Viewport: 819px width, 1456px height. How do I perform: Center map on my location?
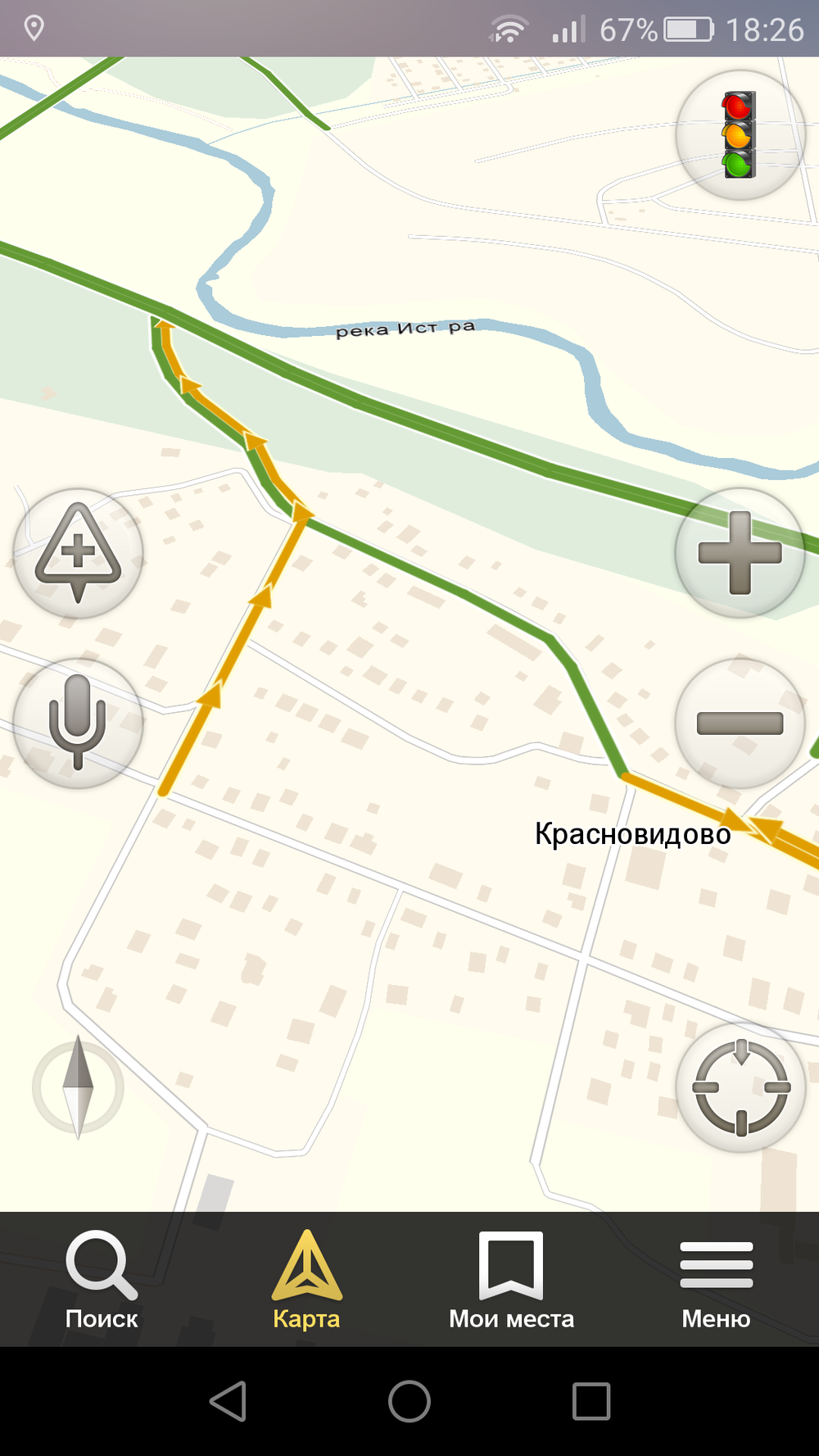click(x=741, y=1087)
